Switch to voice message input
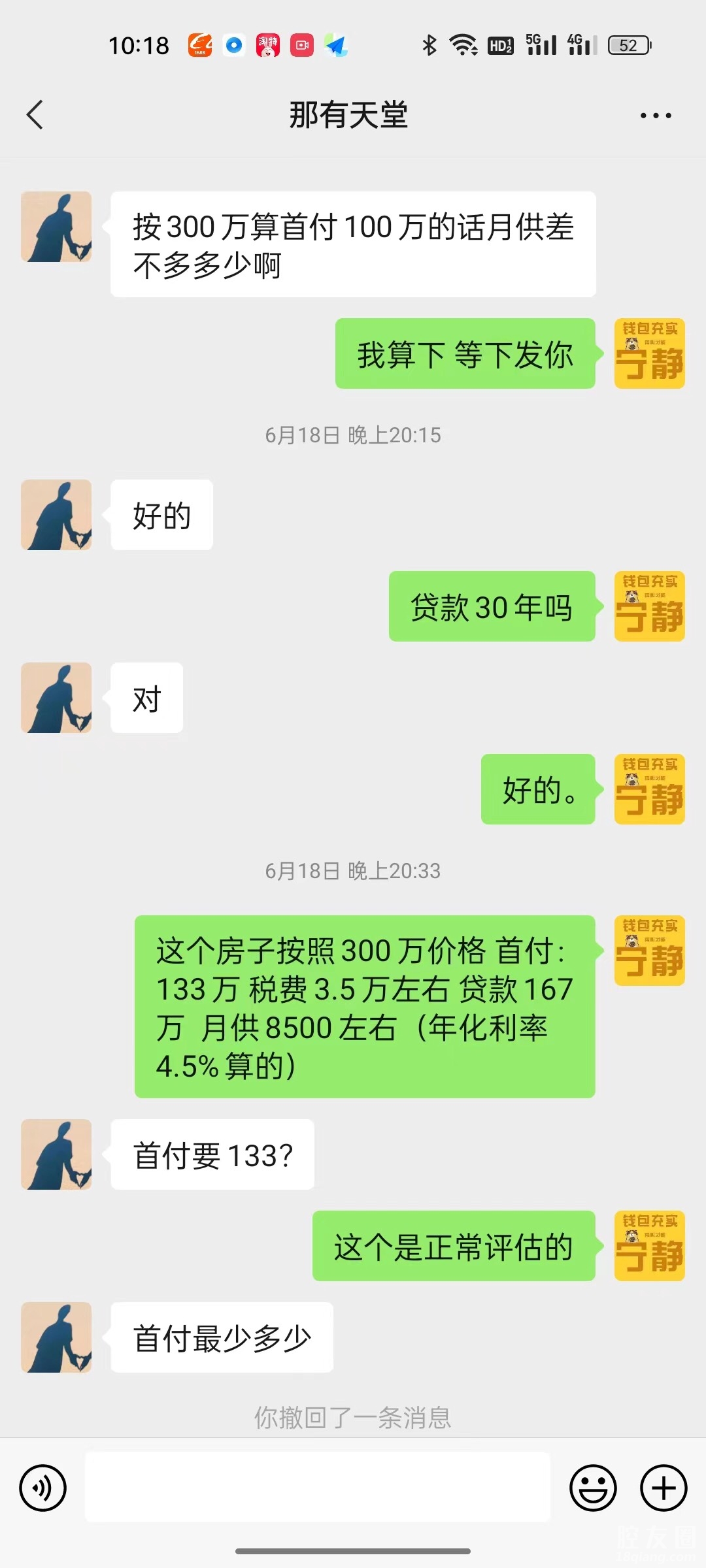706x1568 pixels. pos(43,1488)
